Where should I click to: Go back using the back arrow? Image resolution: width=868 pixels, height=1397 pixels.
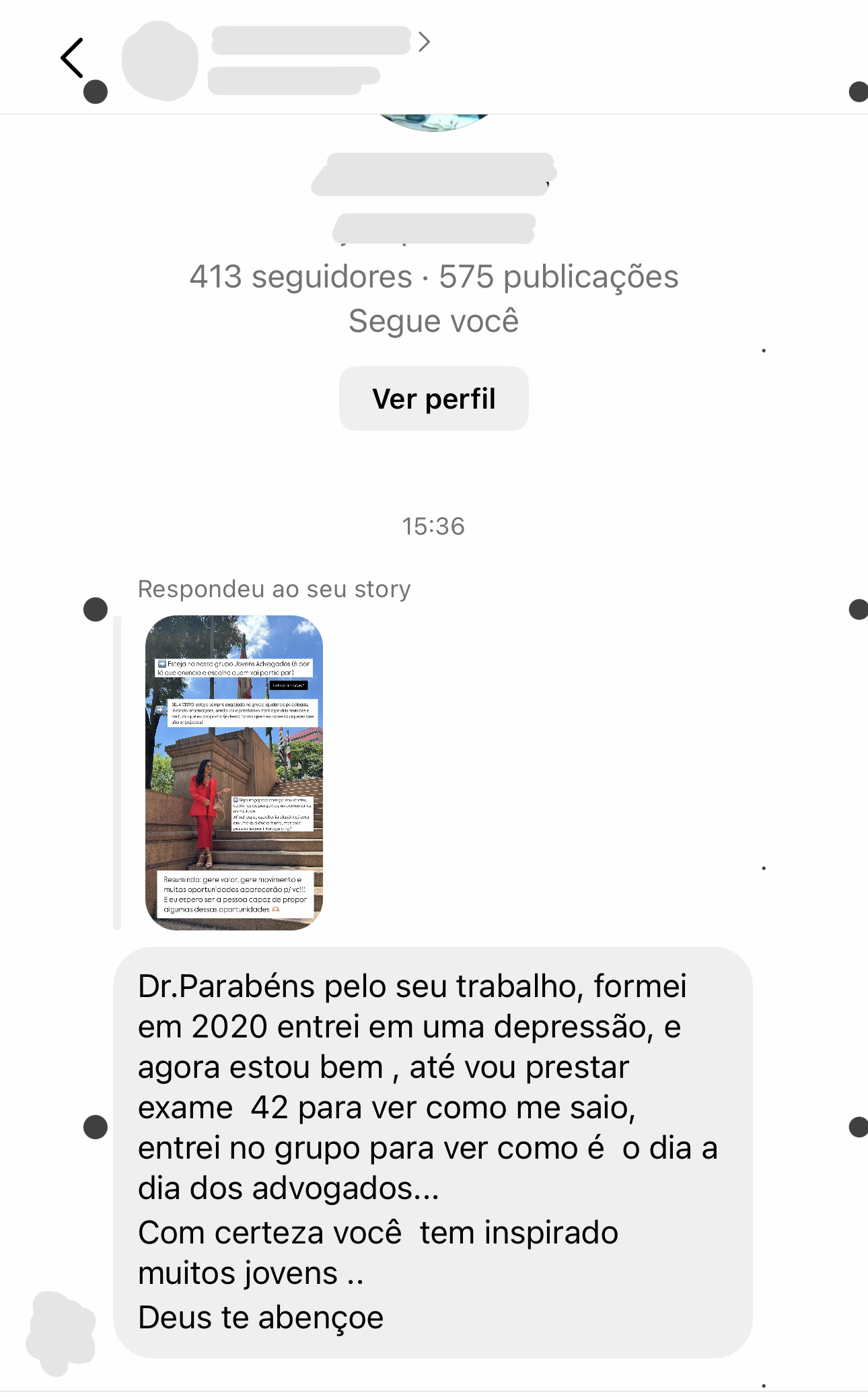pyautogui.click(x=72, y=58)
